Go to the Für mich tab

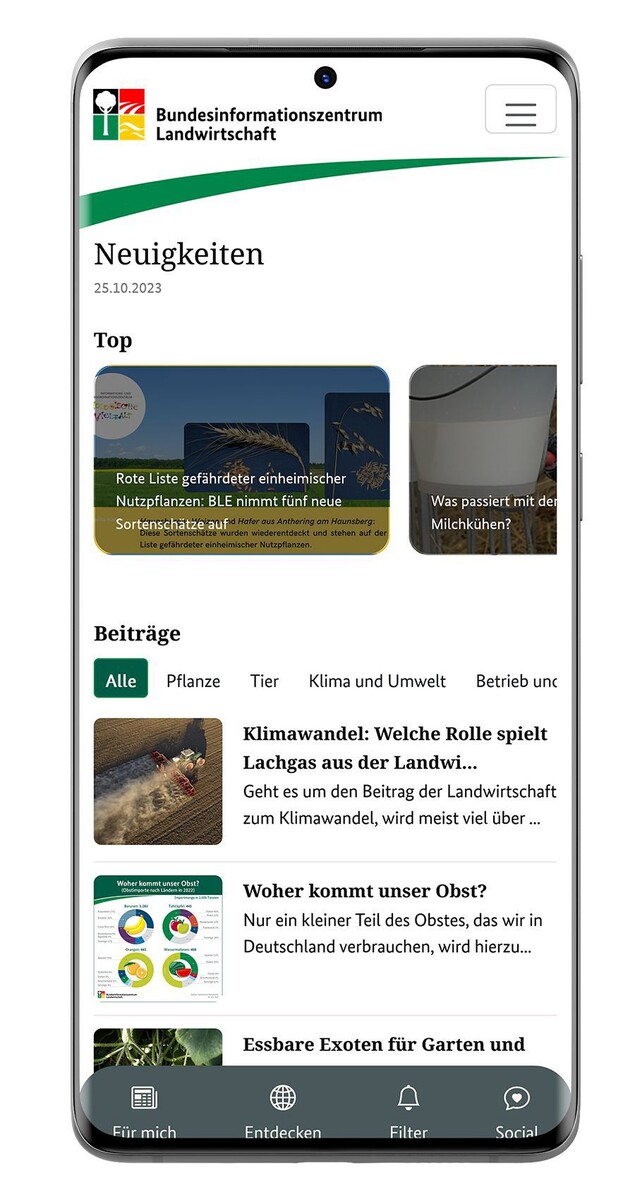pyautogui.click(x=144, y=1112)
